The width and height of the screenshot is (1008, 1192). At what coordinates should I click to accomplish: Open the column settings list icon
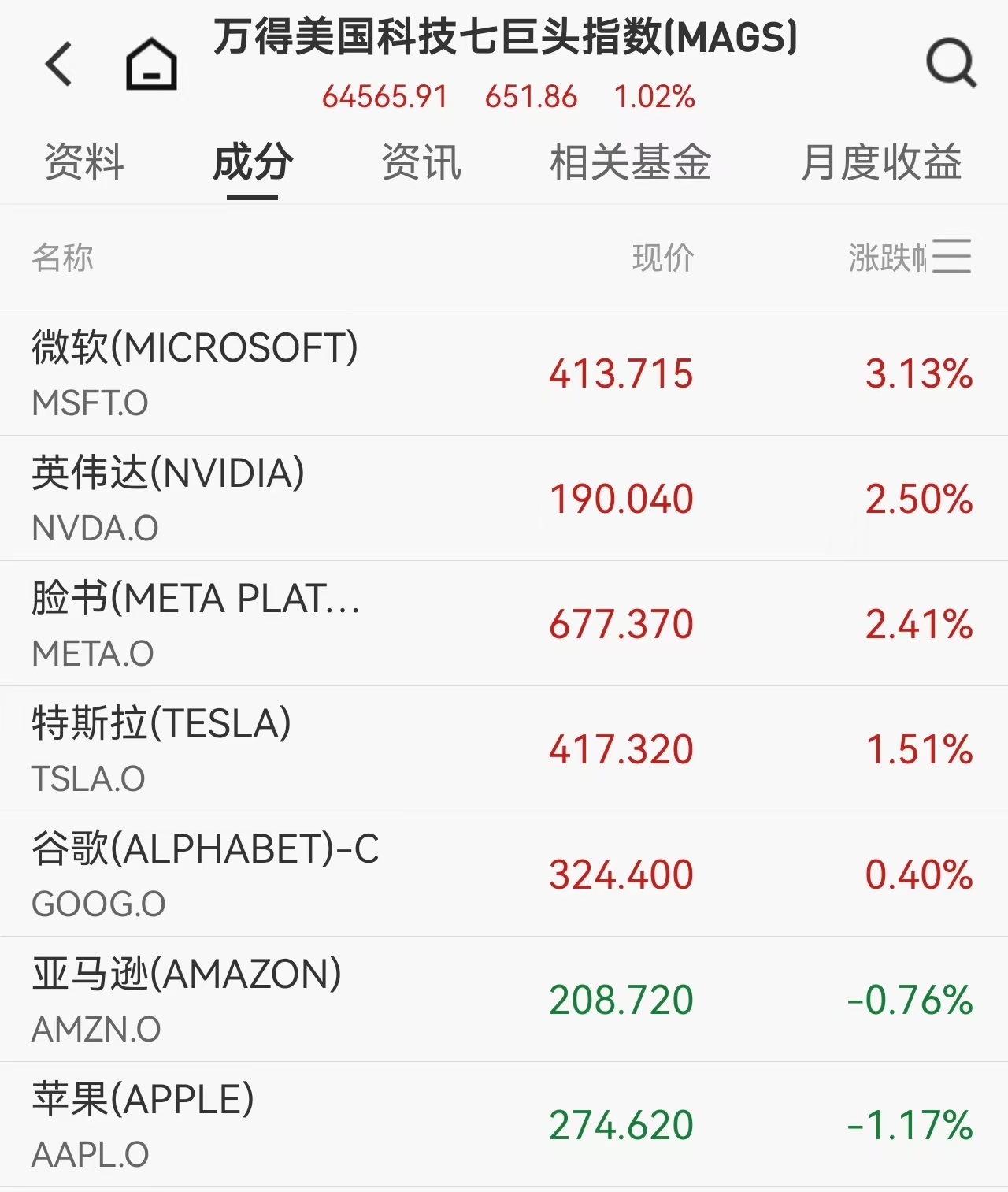click(x=951, y=257)
